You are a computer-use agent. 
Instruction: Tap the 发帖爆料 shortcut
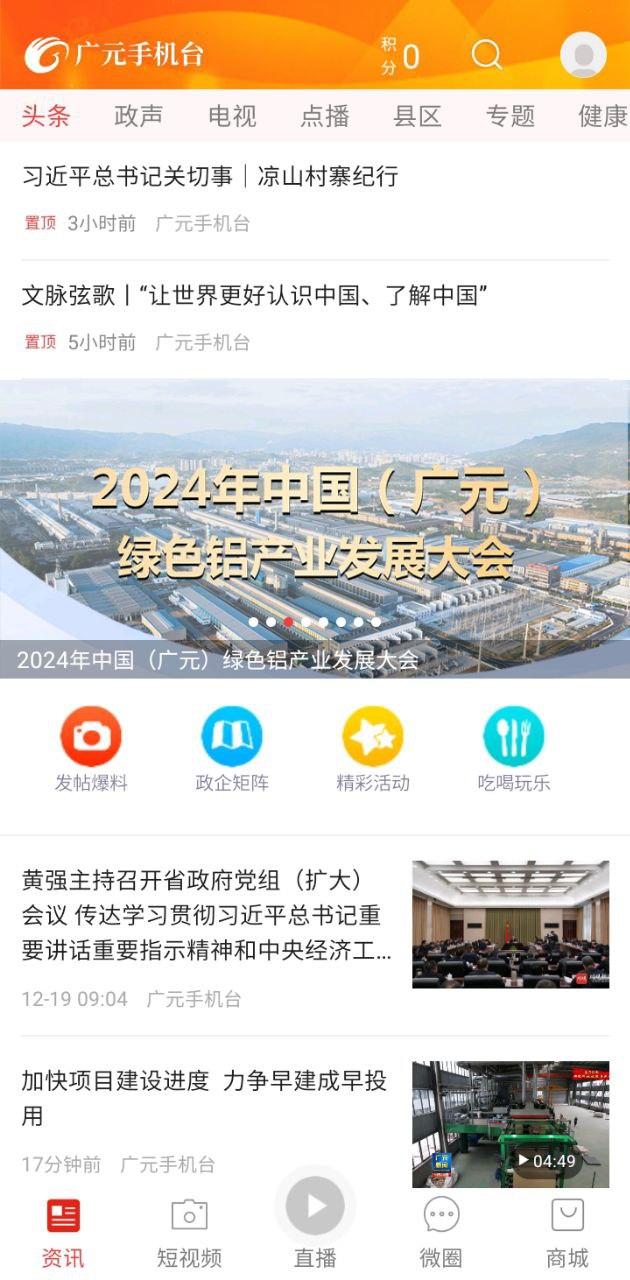point(91,749)
